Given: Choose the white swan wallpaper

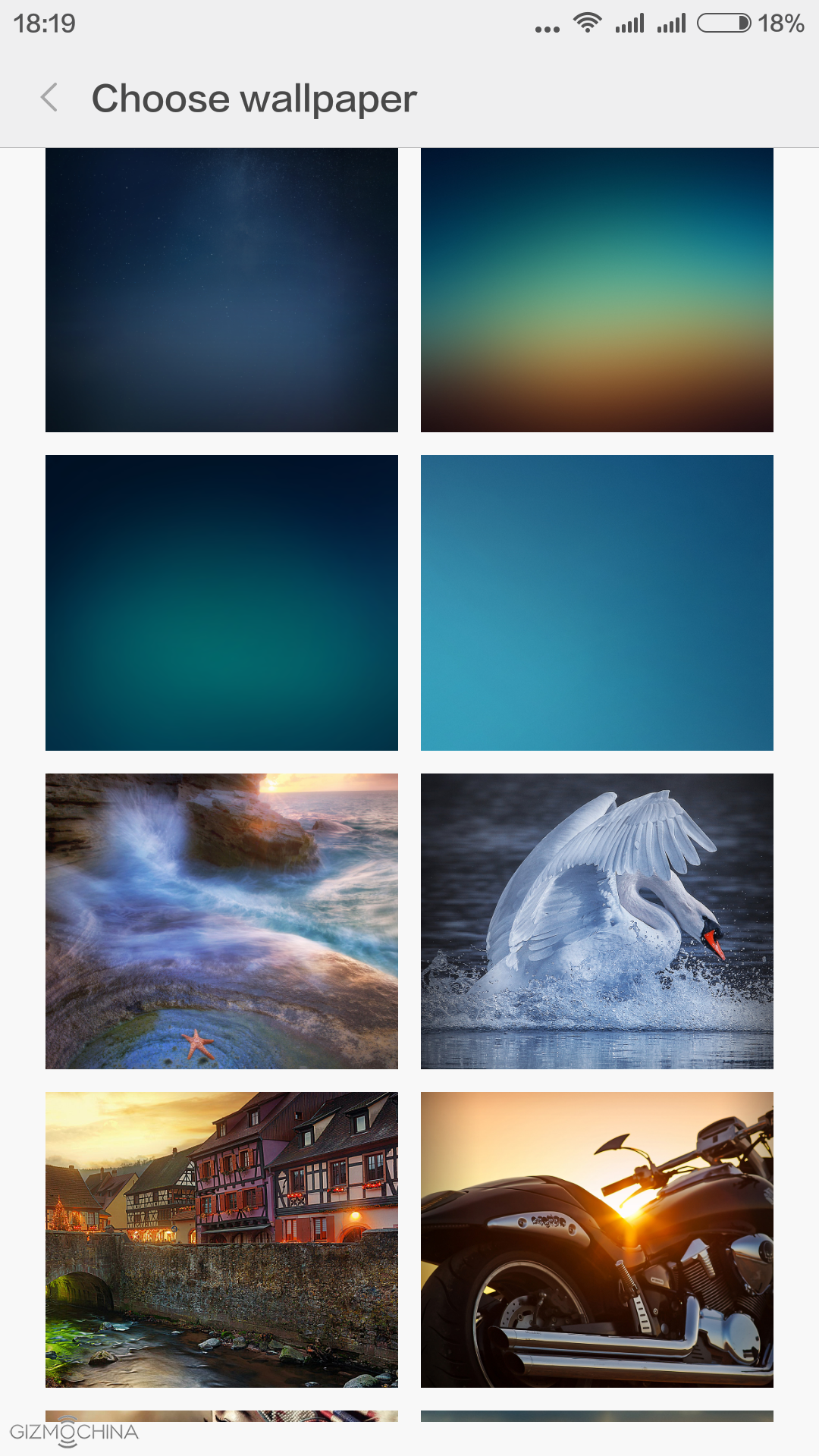Looking at the screenshot, I should (x=597, y=921).
